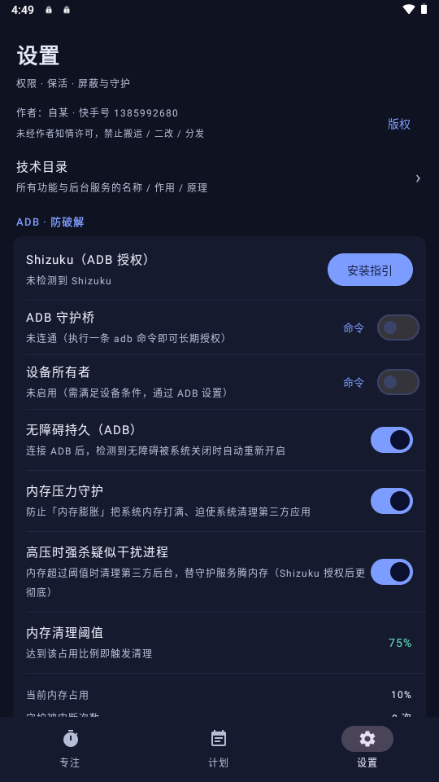Enable the 设备所有者 switch
The width and height of the screenshot is (439, 782).
(398, 382)
